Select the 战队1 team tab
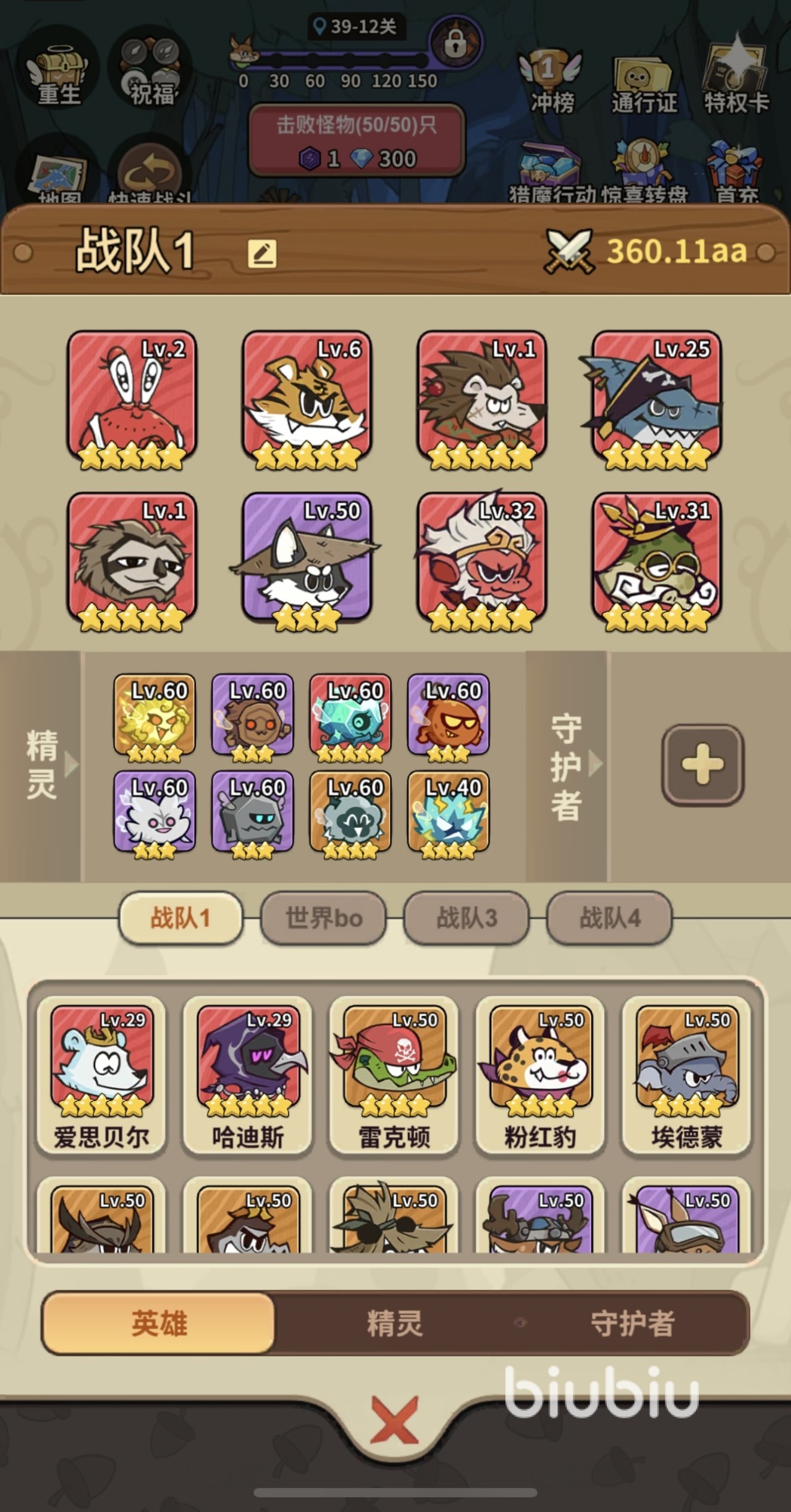Image resolution: width=791 pixels, height=1512 pixels. 180,918
